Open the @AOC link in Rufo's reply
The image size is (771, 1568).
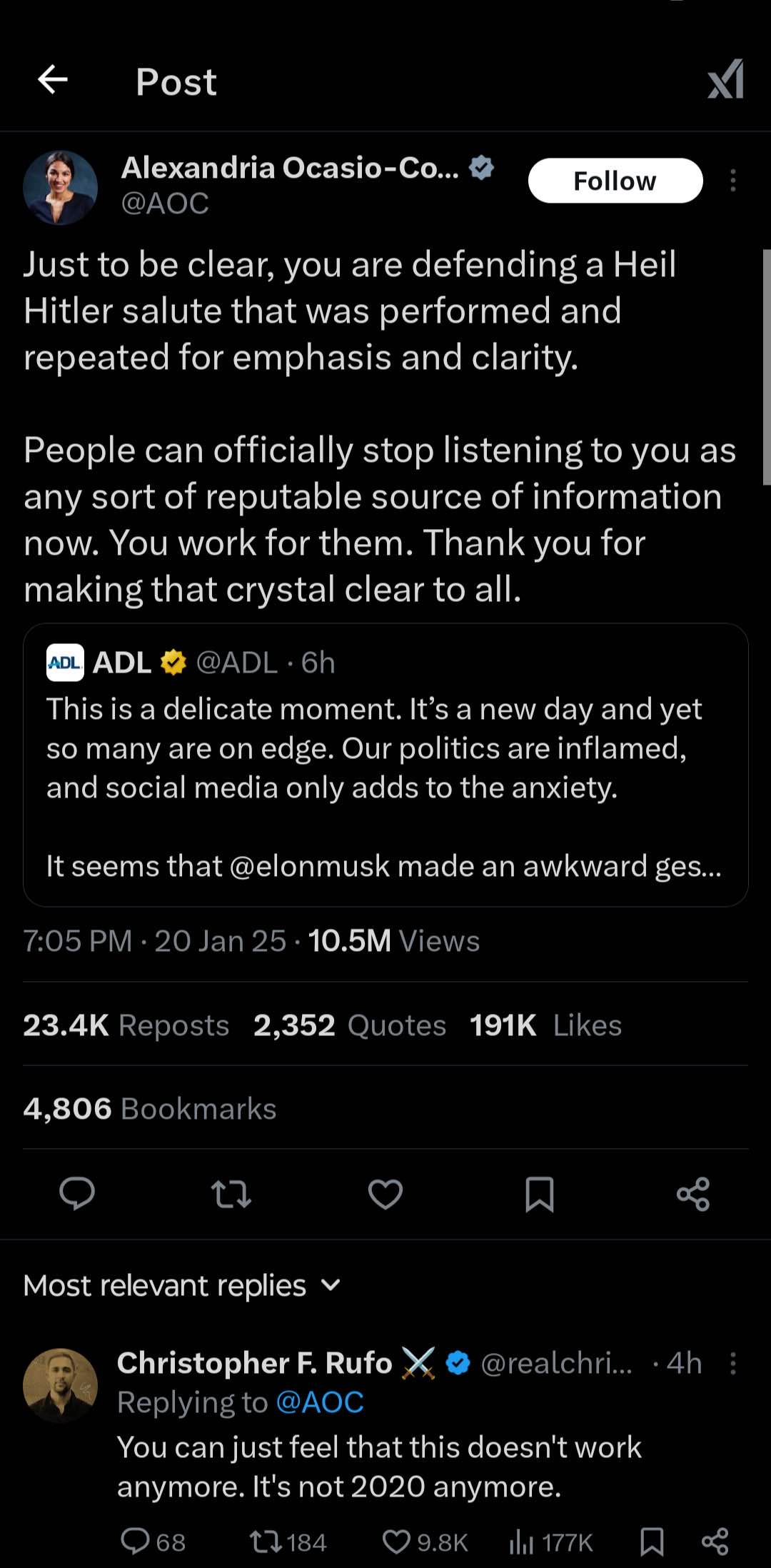pyautogui.click(x=320, y=1402)
